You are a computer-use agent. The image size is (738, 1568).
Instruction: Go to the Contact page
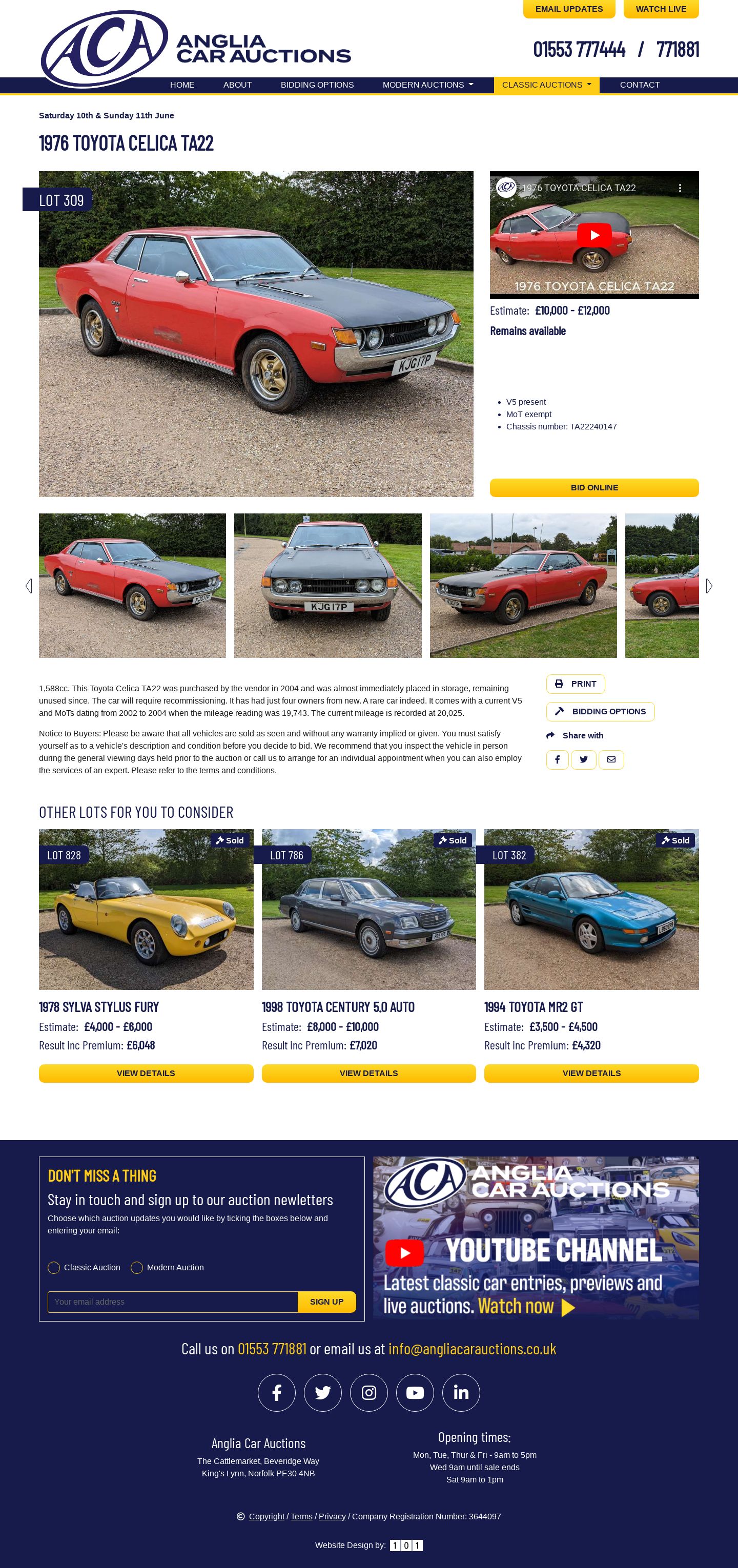coord(640,85)
